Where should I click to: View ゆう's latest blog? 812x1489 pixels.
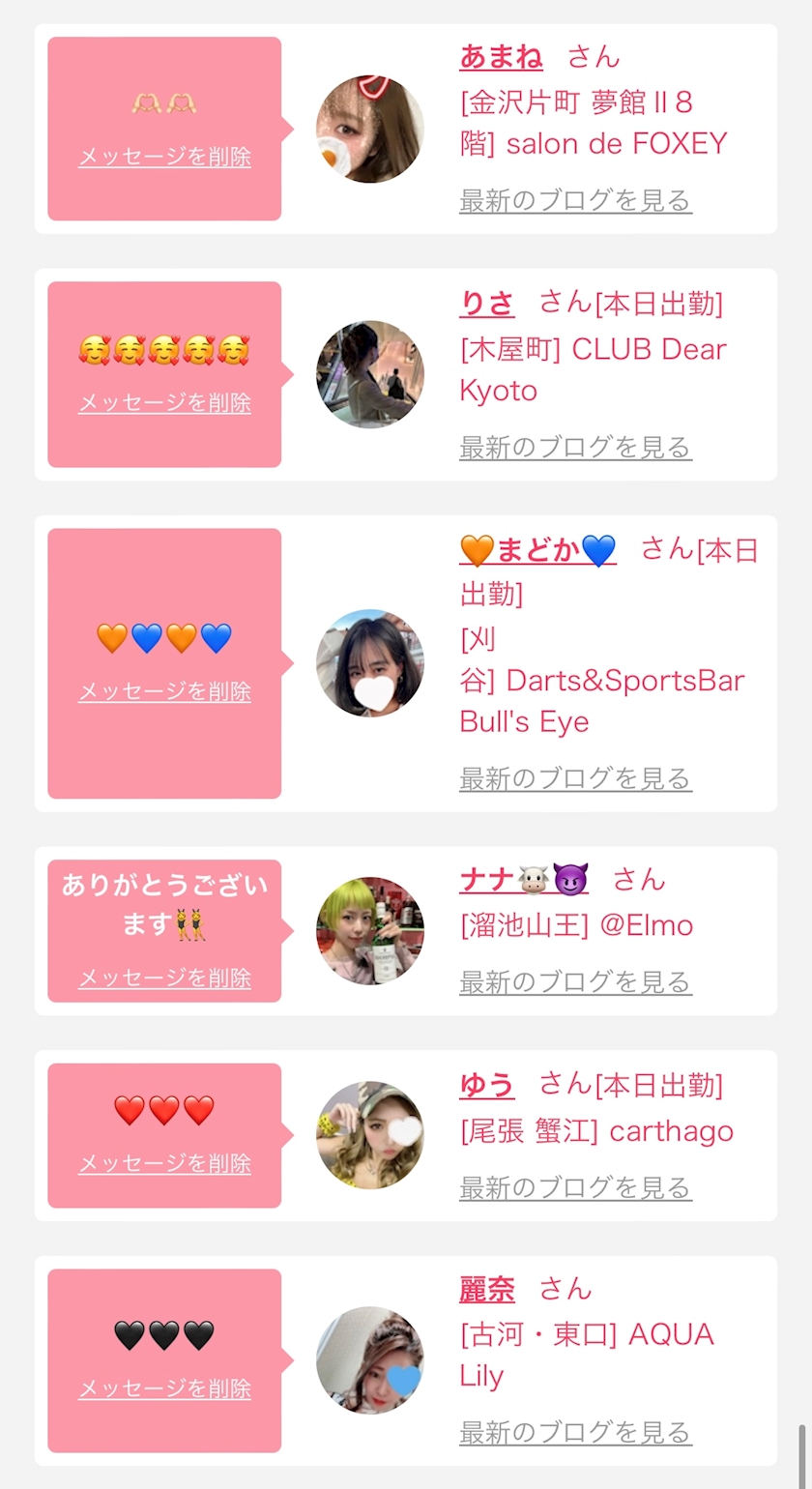coord(575,1187)
